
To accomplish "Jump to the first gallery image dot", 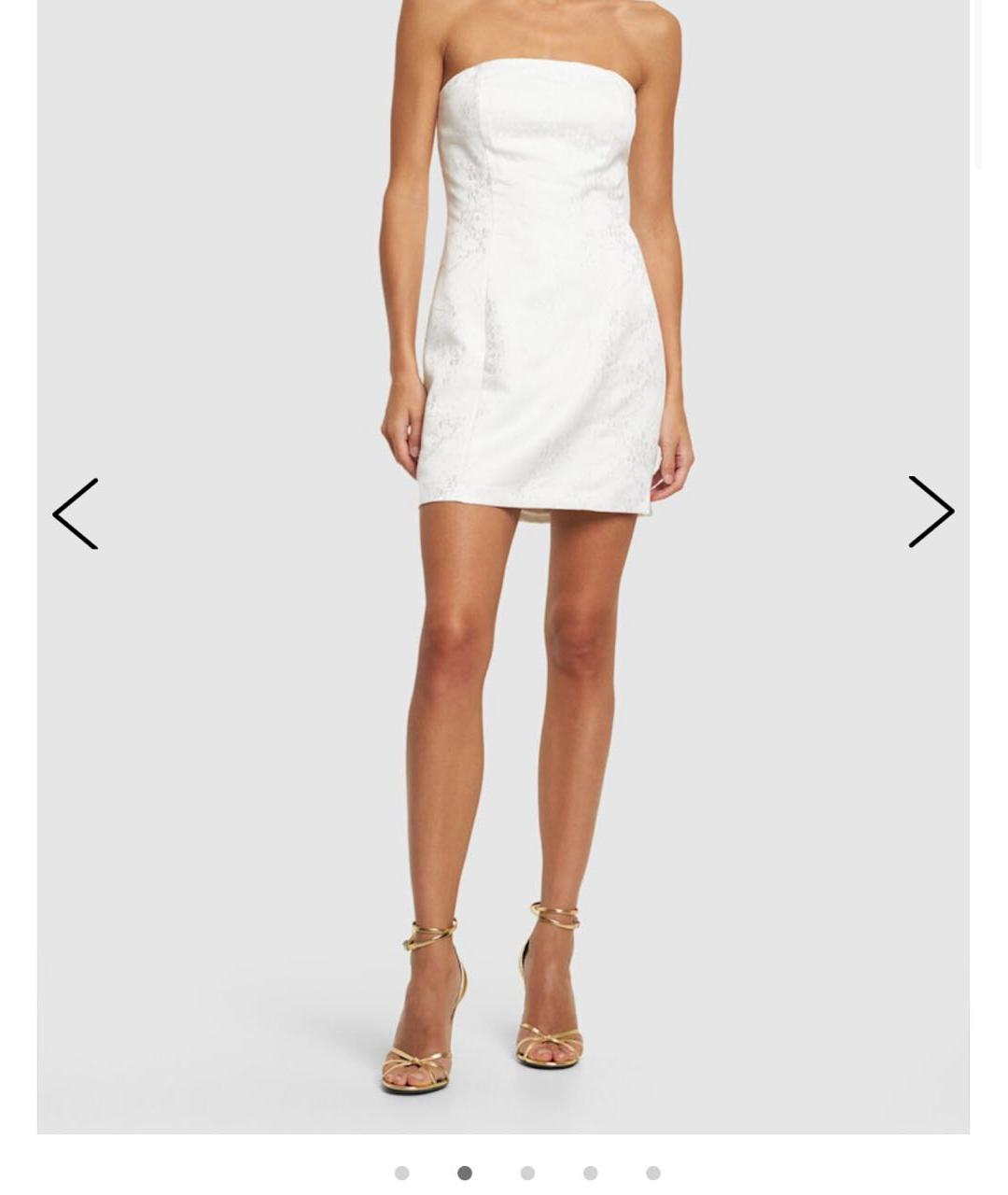I will coord(401,1173).
